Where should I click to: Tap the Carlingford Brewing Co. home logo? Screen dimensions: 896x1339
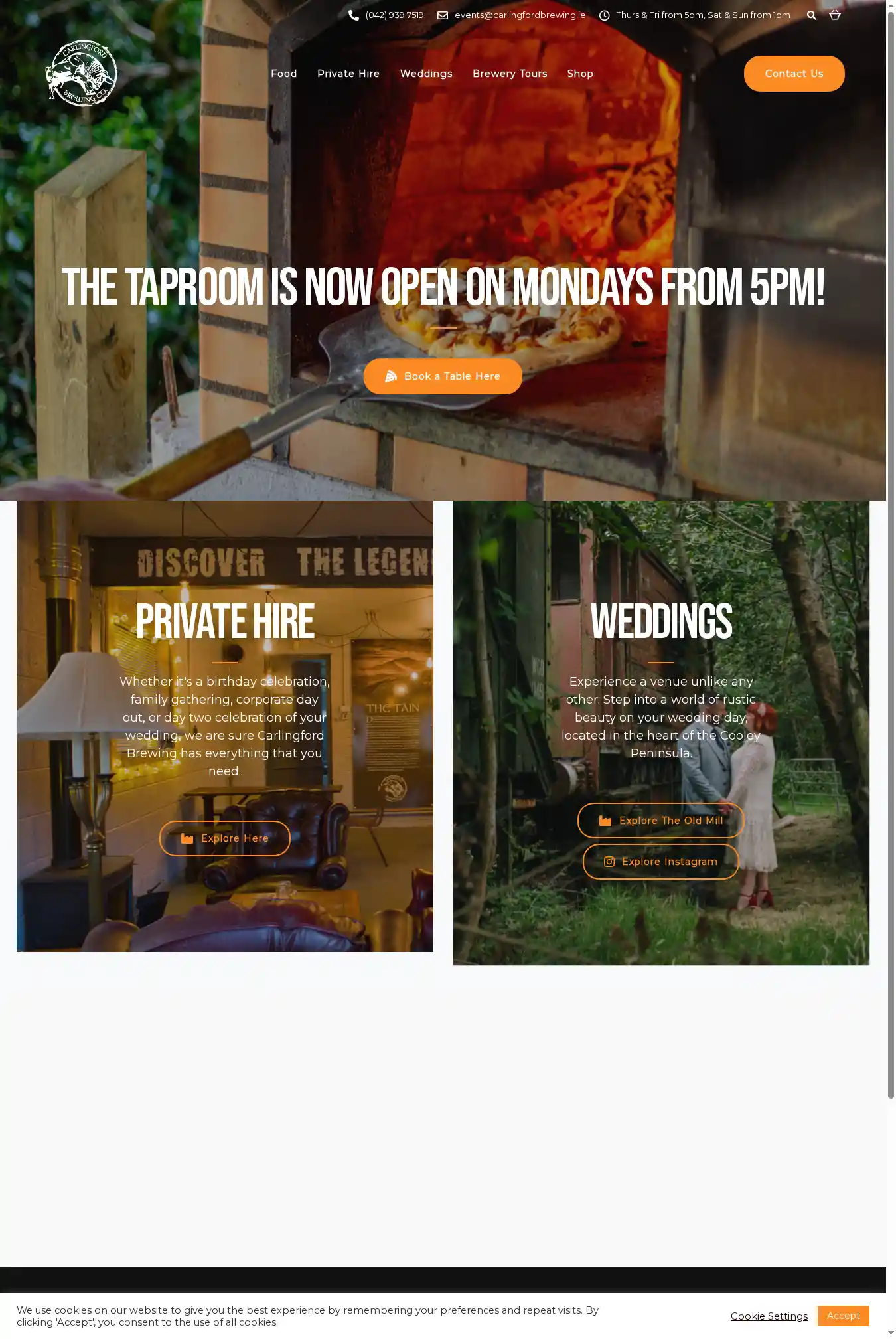[81, 73]
